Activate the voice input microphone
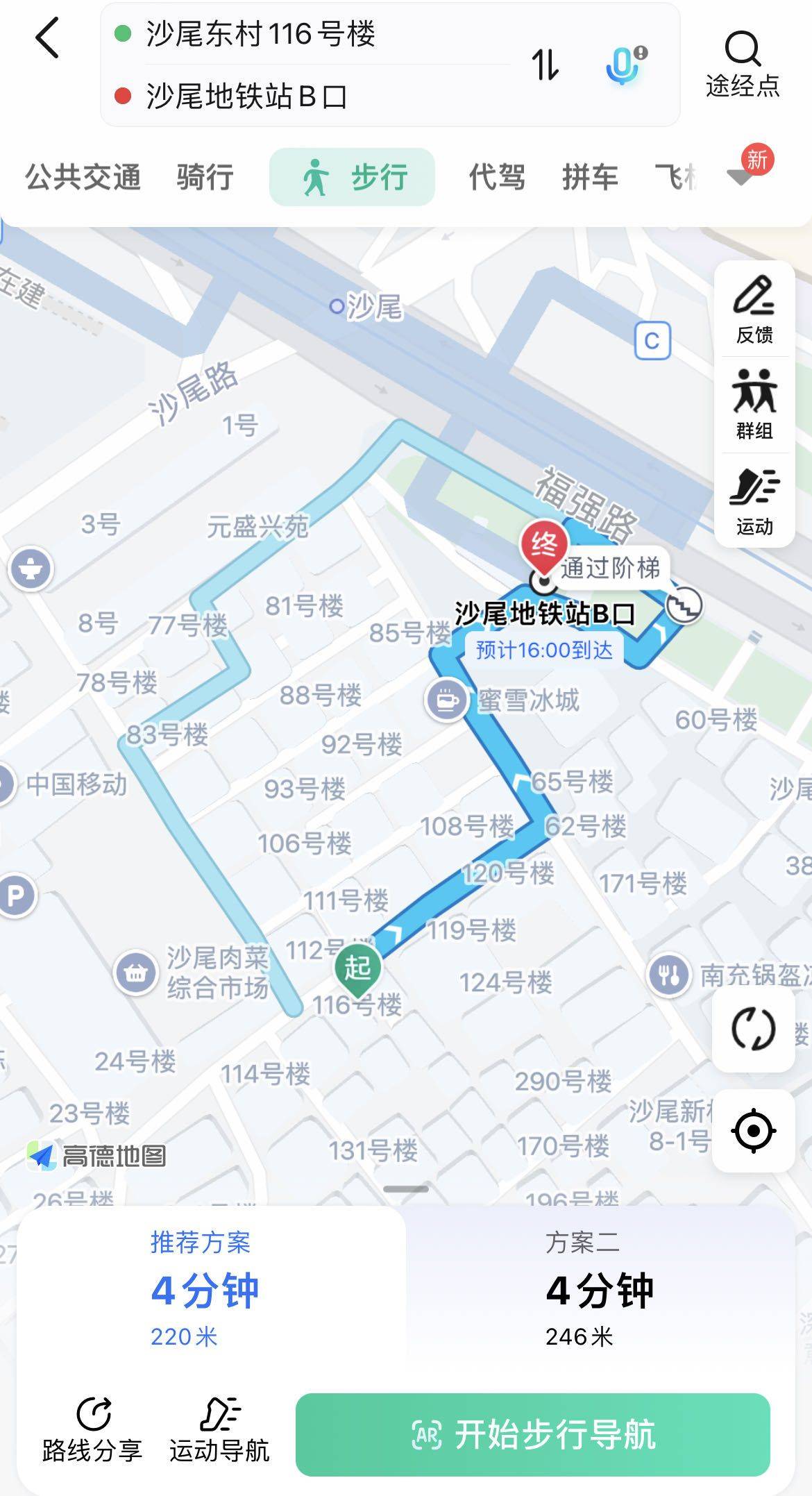The width and height of the screenshot is (812, 1496). 625,64
